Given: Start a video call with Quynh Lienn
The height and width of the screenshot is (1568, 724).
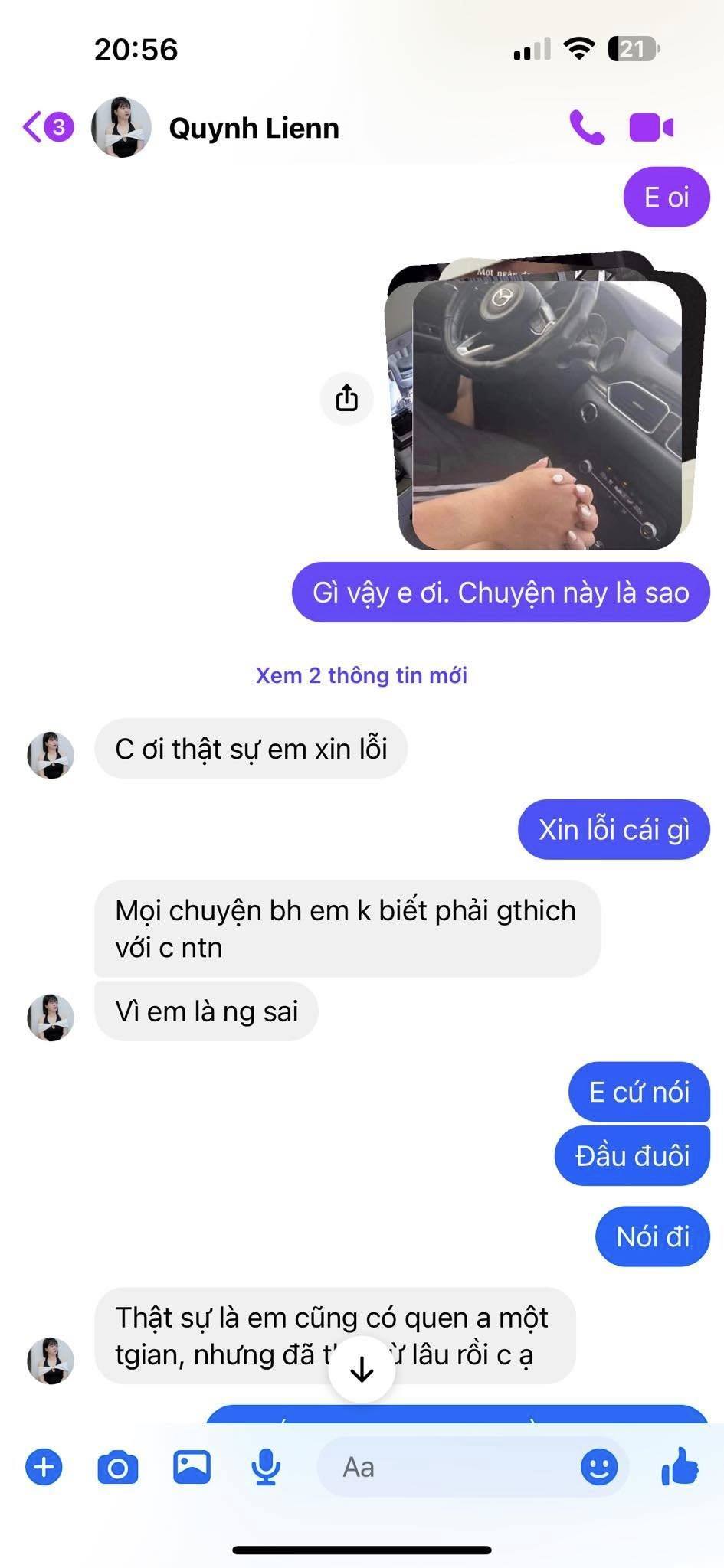Looking at the screenshot, I should (x=650, y=128).
